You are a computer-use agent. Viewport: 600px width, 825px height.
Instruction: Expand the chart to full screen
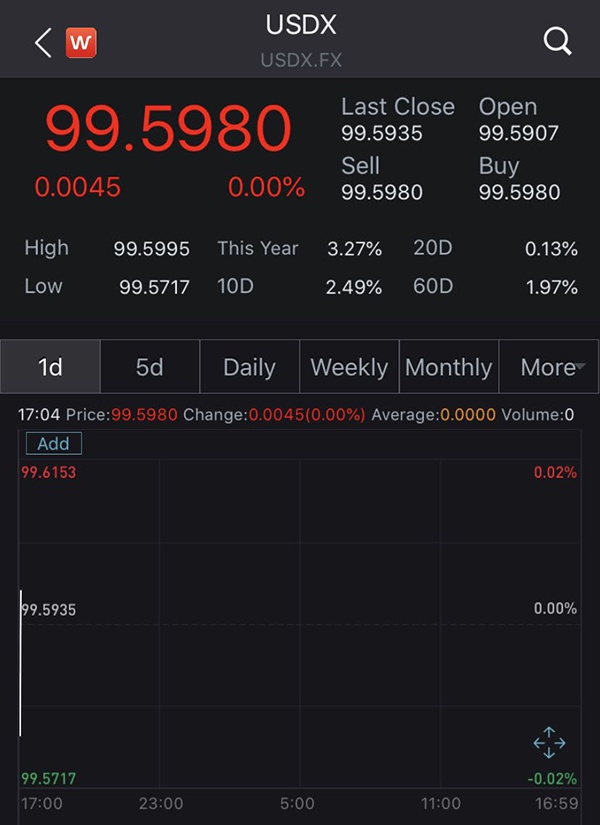point(549,742)
